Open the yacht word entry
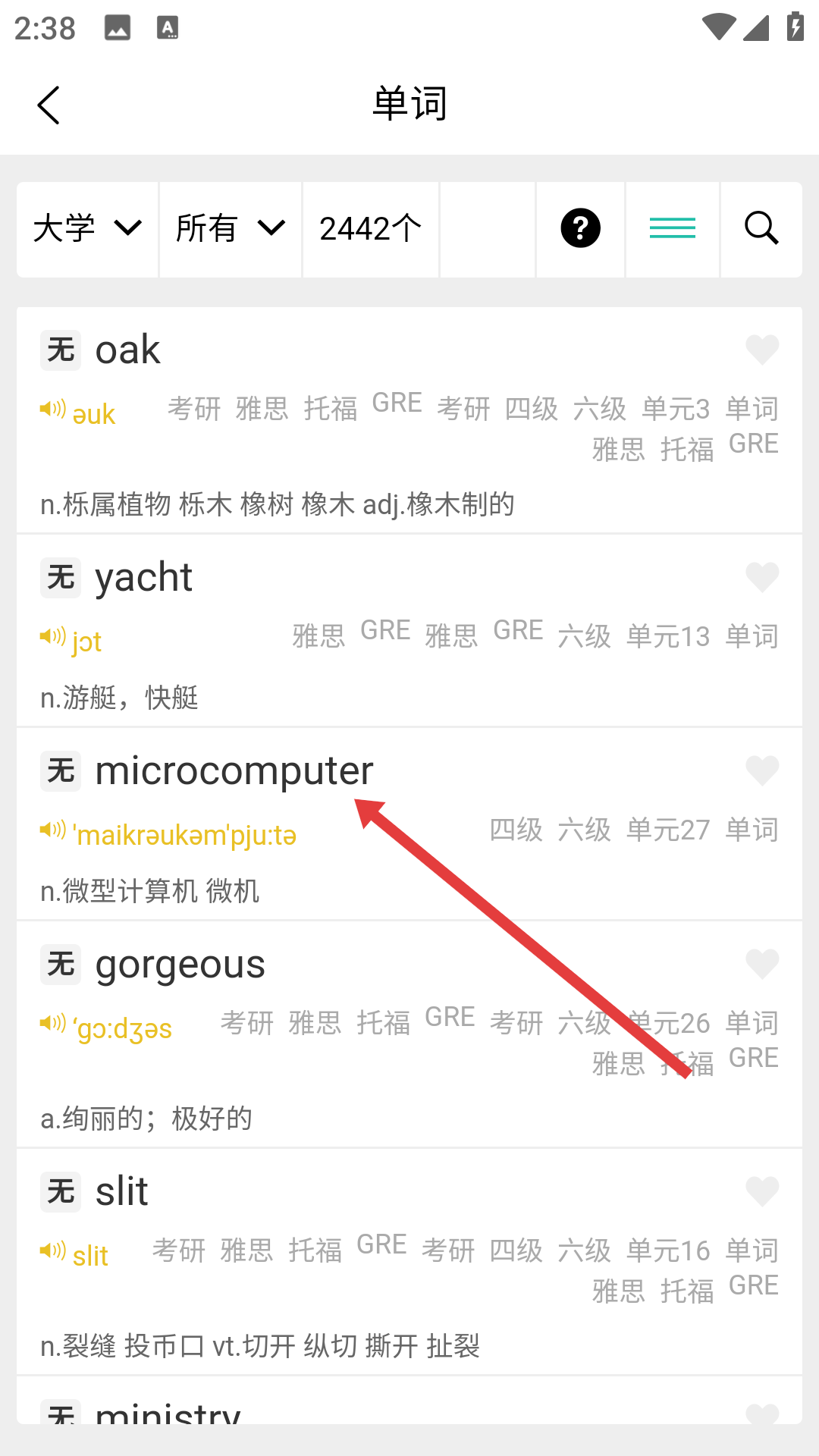The width and height of the screenshot is (819, 1456). coord(409,631)
